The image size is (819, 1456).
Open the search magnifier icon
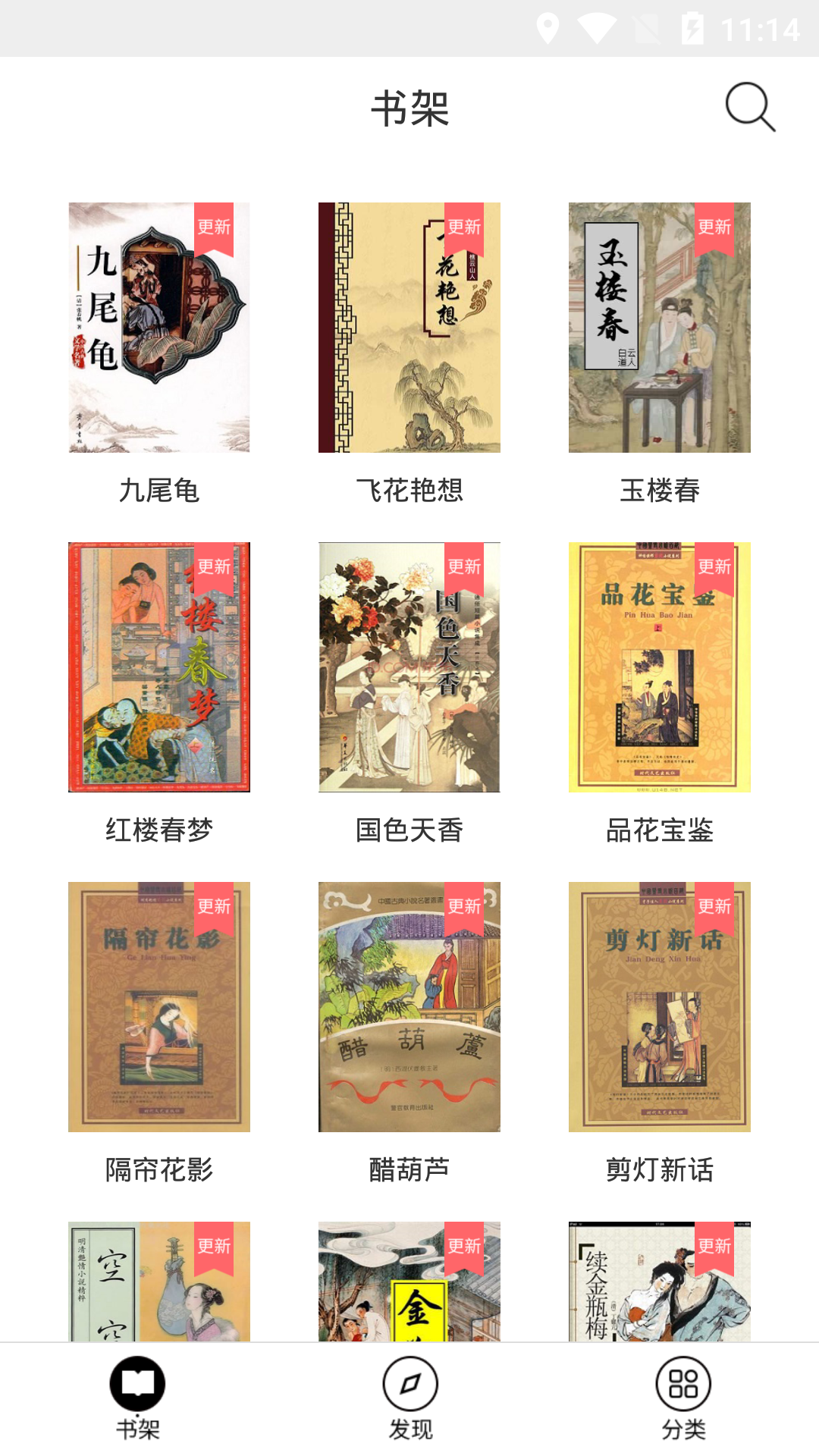tap(750, 108)
